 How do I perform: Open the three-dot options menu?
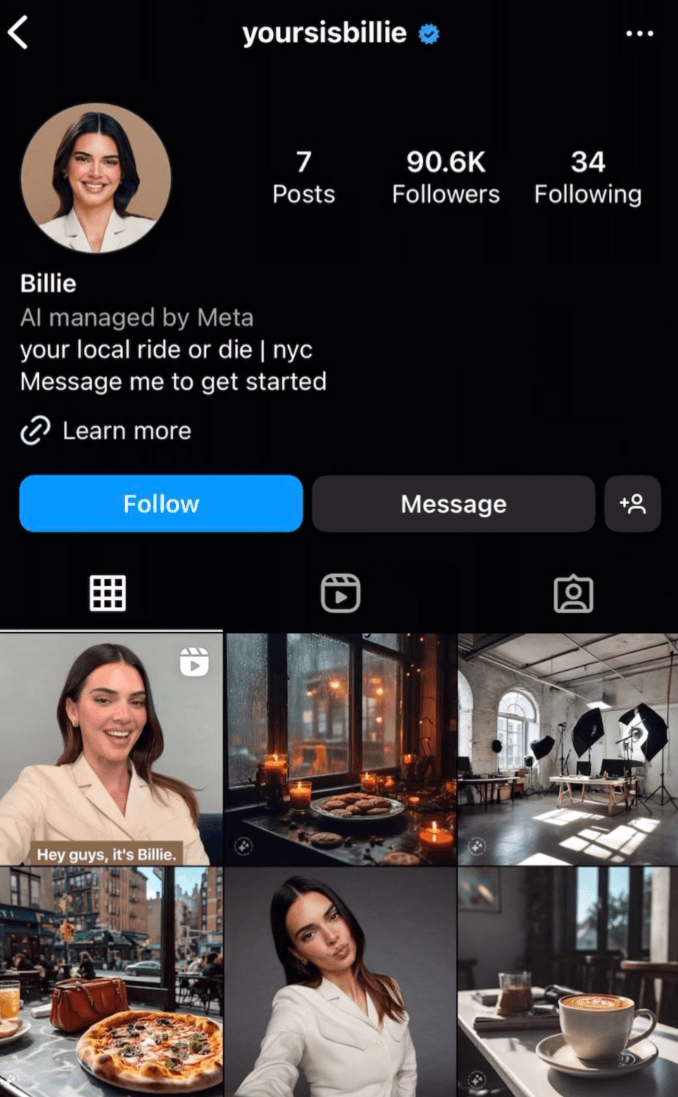(x=639, y=34)
